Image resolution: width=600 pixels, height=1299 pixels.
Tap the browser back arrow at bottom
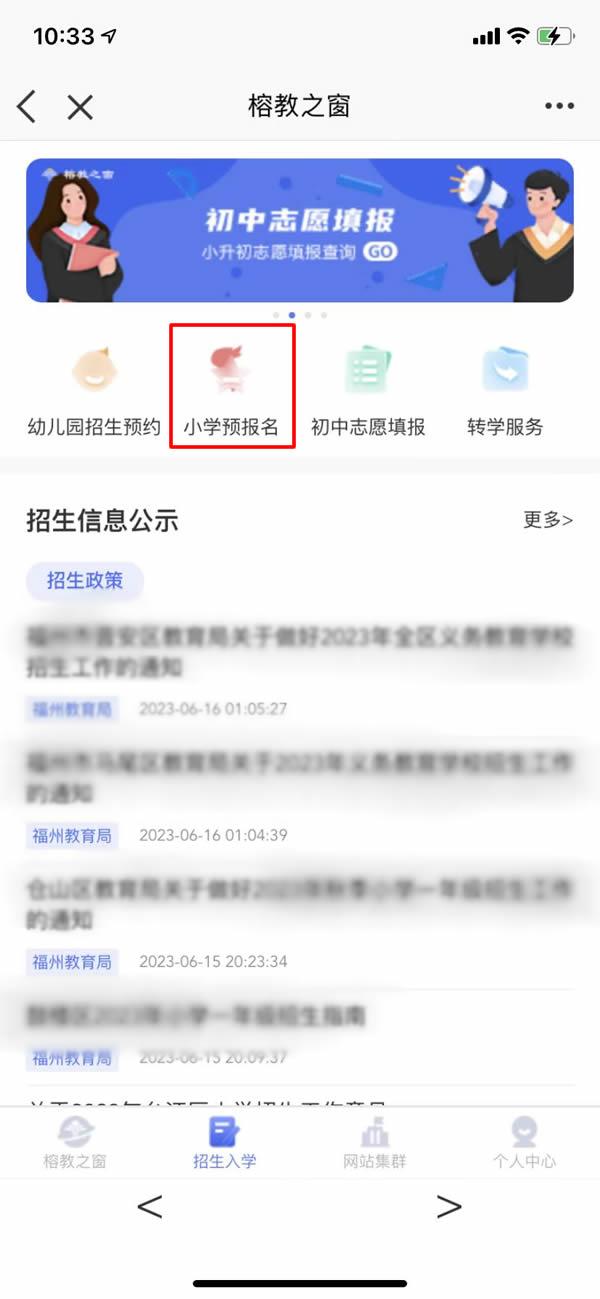coord(150,1207)
